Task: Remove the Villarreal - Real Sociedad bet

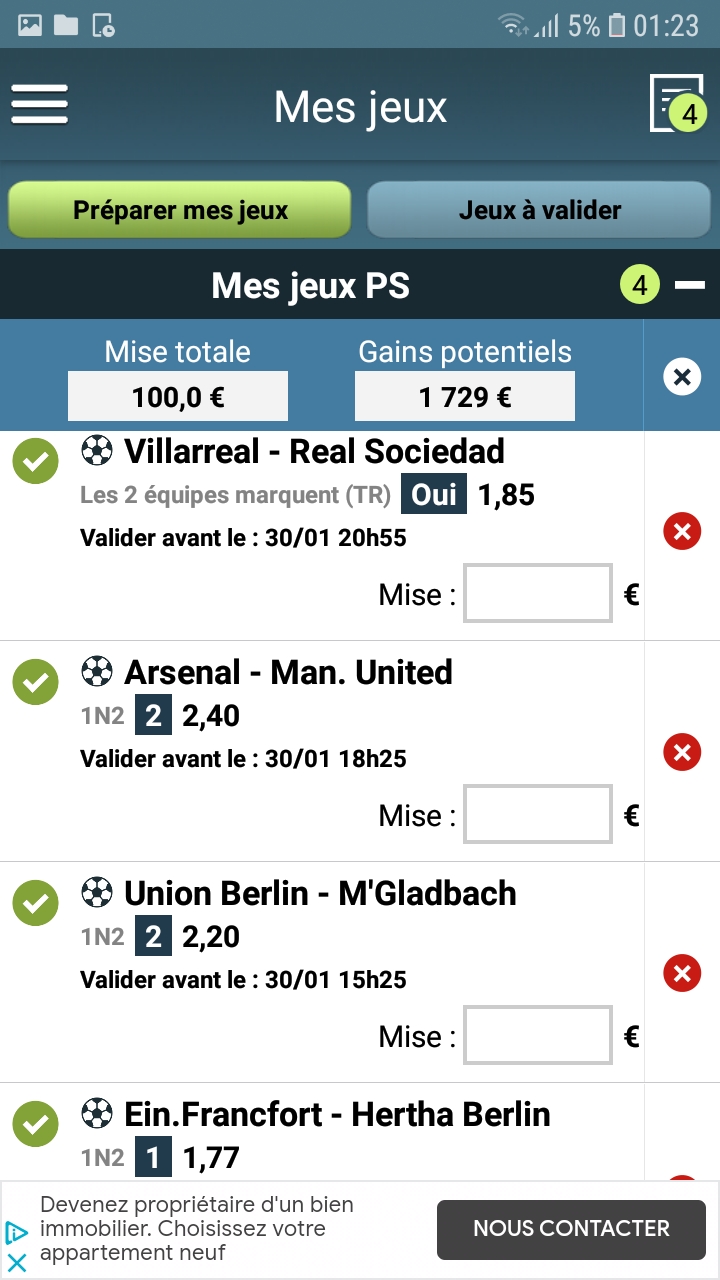Action: click(x=682, y=532)
